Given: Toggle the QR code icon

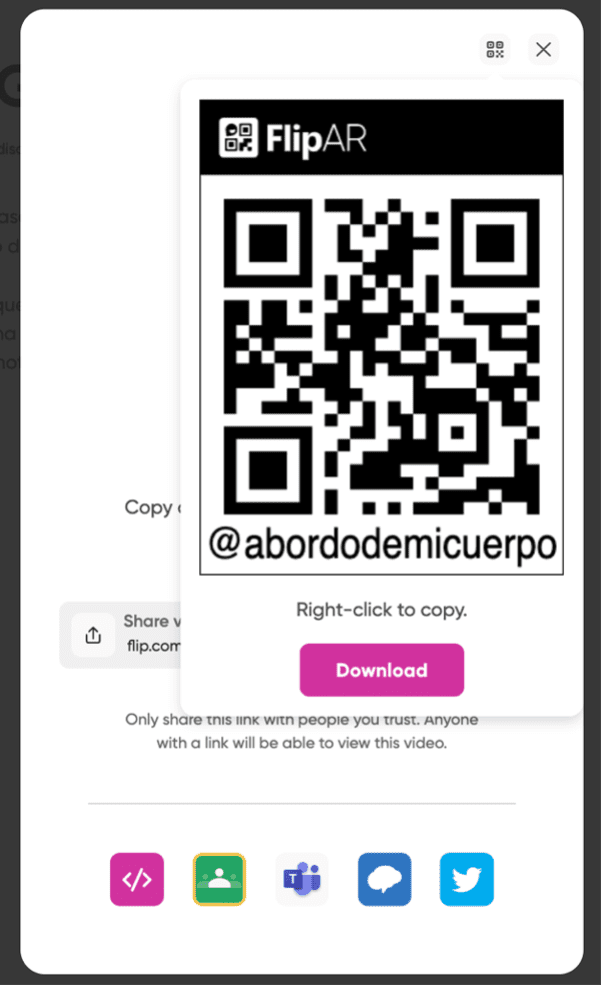Looking at the screenshot, I should pyautogui.click(x=494, y=49).
